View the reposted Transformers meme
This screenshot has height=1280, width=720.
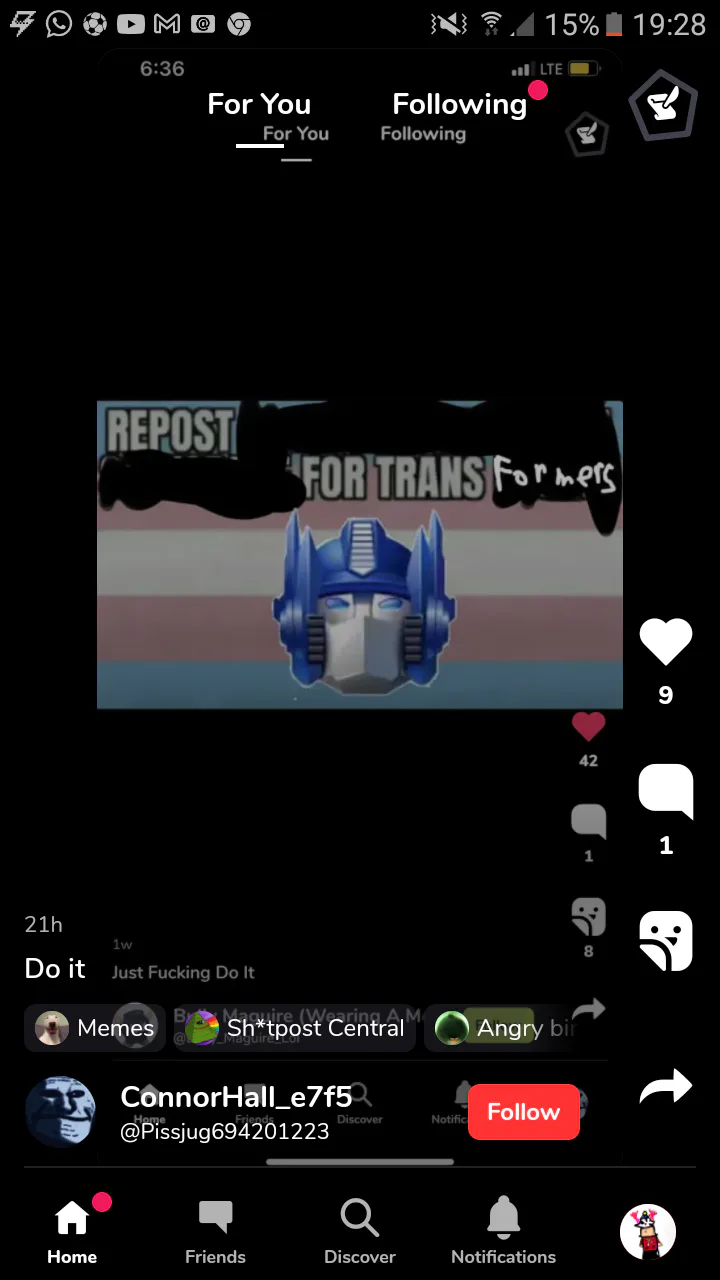tap(360, 555)
